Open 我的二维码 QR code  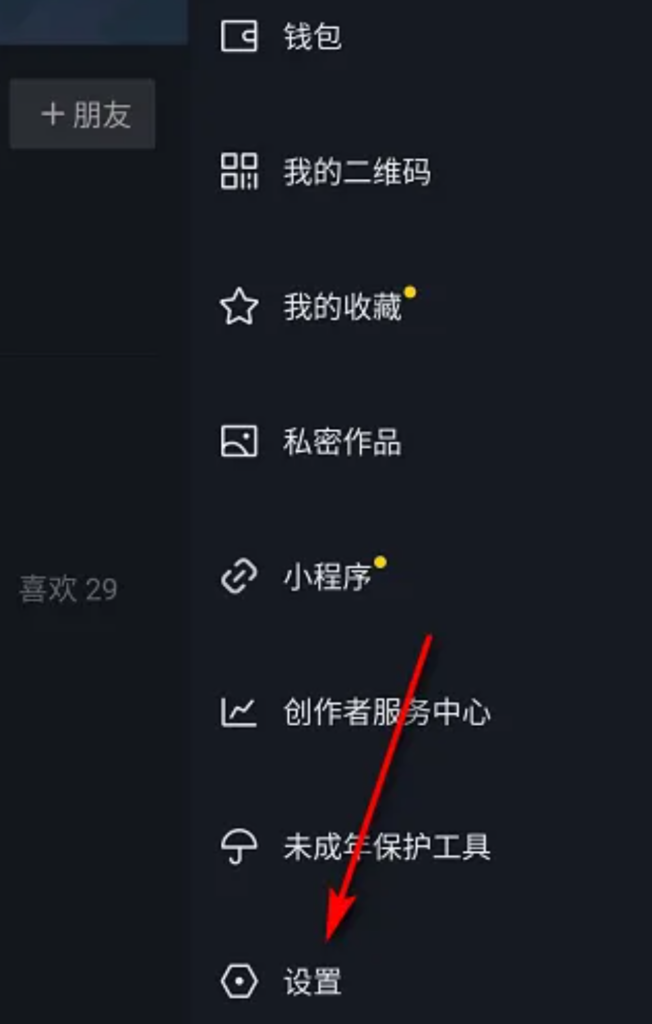[355, 173]
